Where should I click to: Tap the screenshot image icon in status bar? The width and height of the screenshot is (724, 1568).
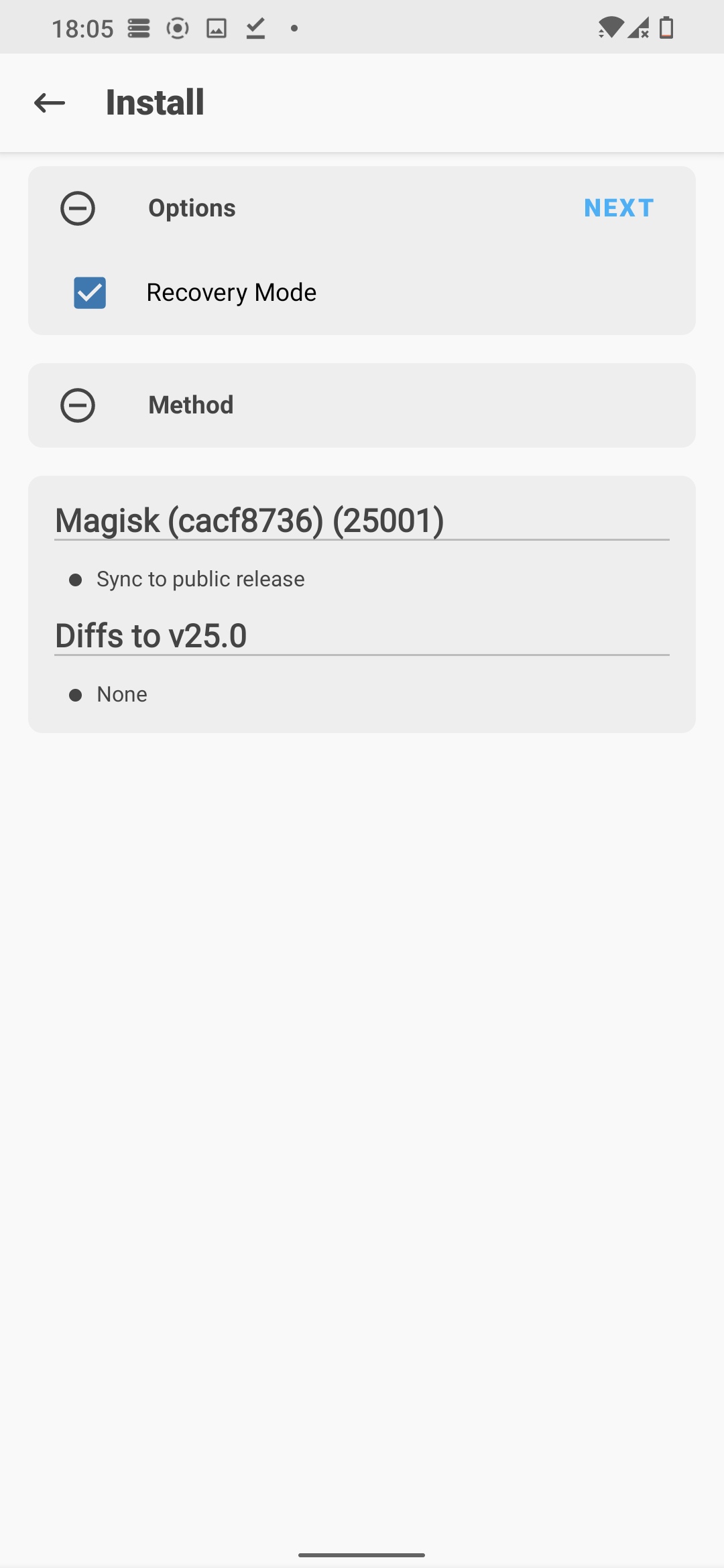[216, 27]
